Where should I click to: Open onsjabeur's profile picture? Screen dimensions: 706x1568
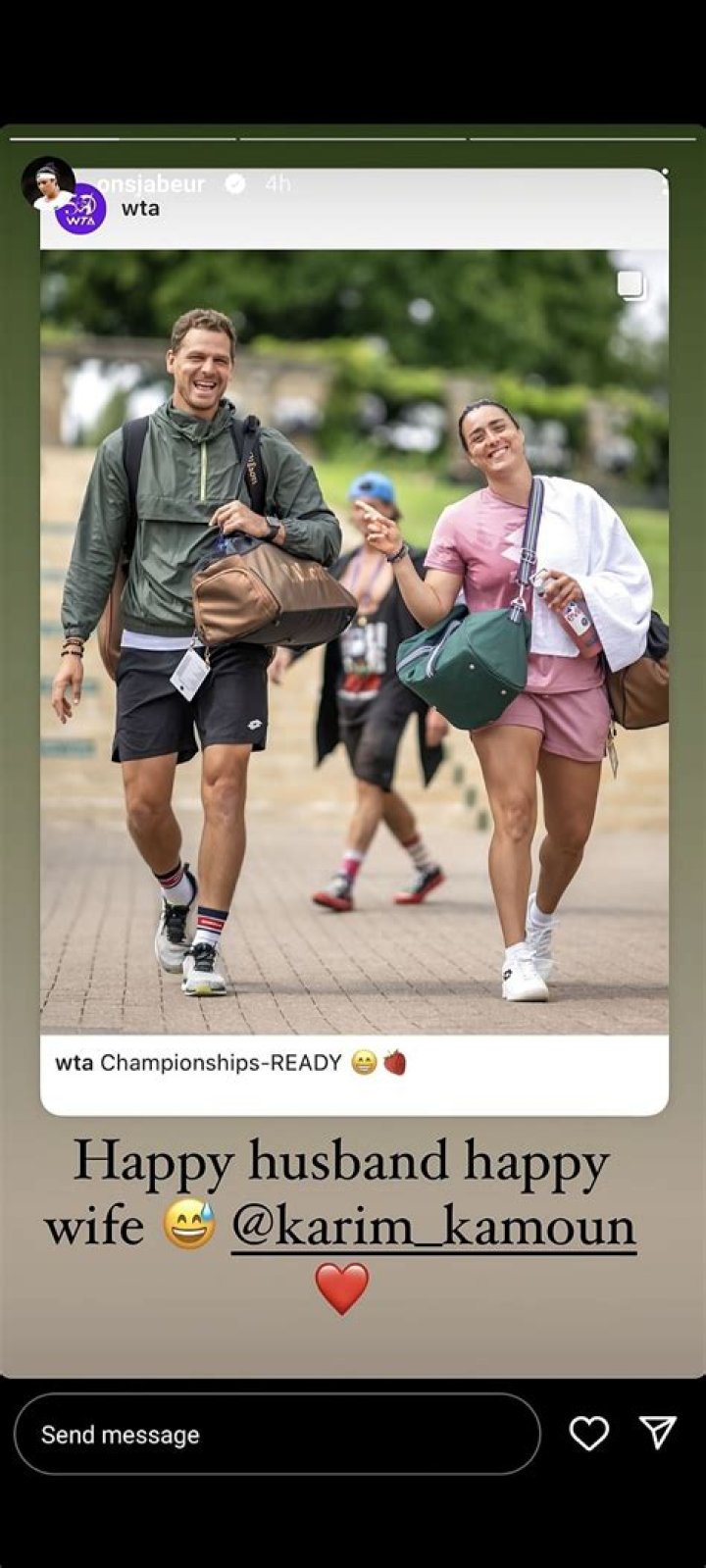(x=47, y=182)
